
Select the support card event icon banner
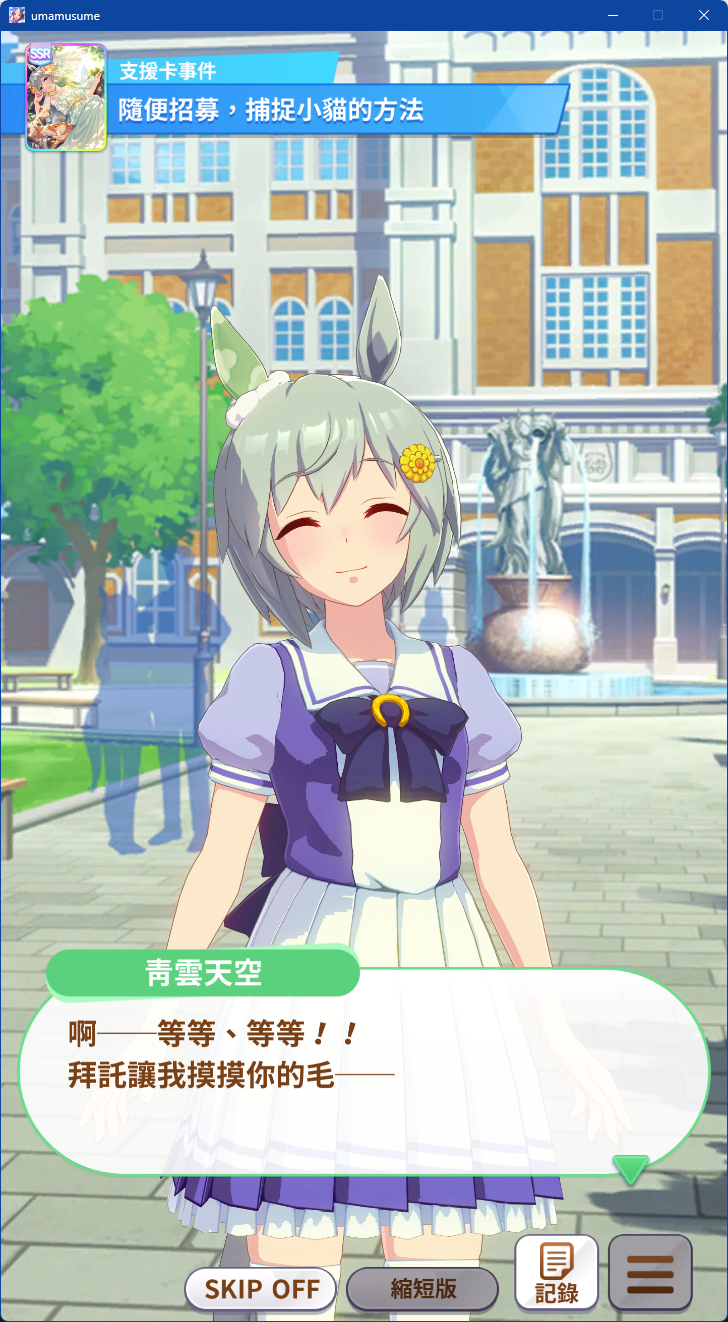click(x=64, y=95)
